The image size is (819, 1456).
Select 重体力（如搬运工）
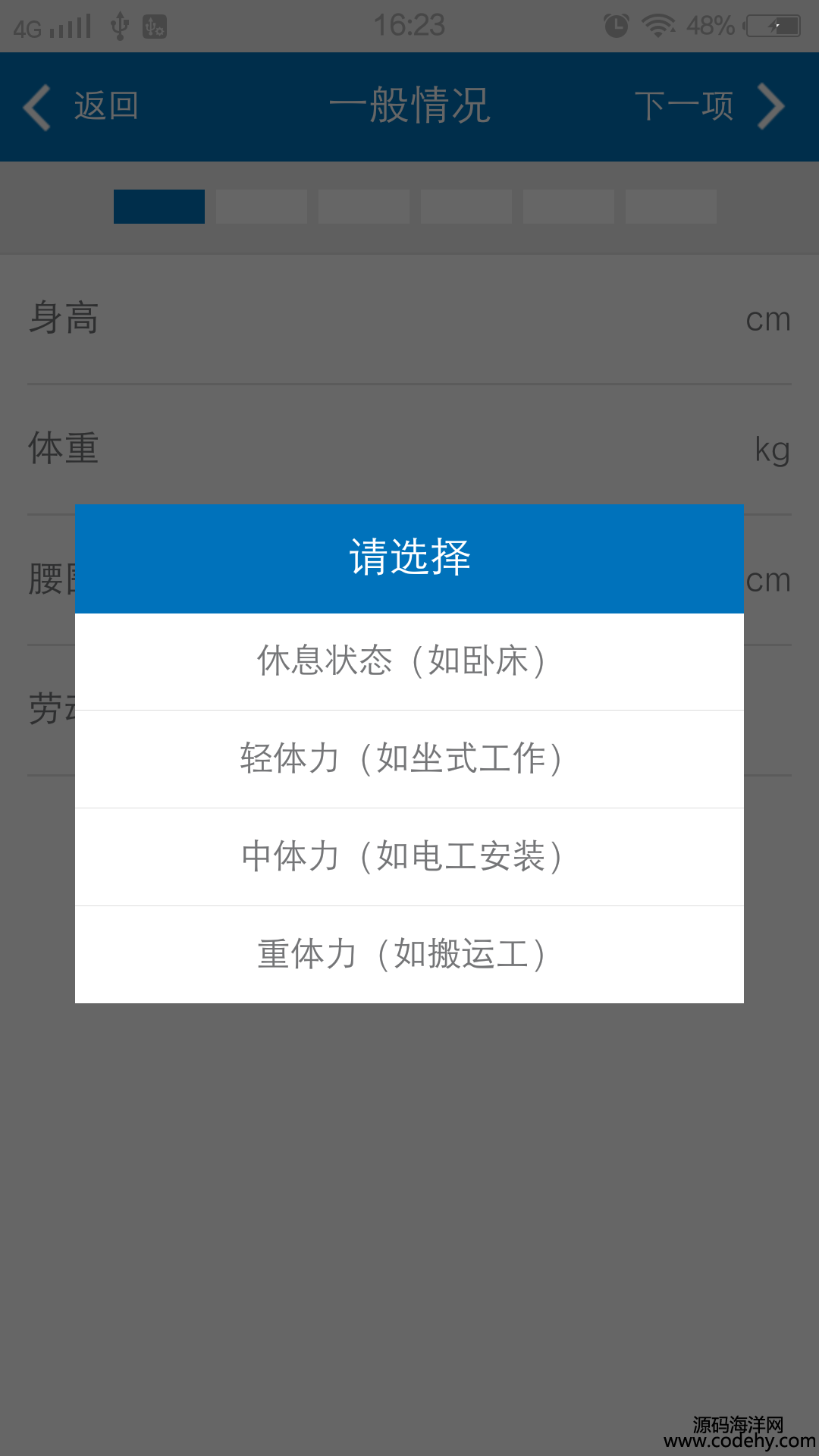click(409, 955)
